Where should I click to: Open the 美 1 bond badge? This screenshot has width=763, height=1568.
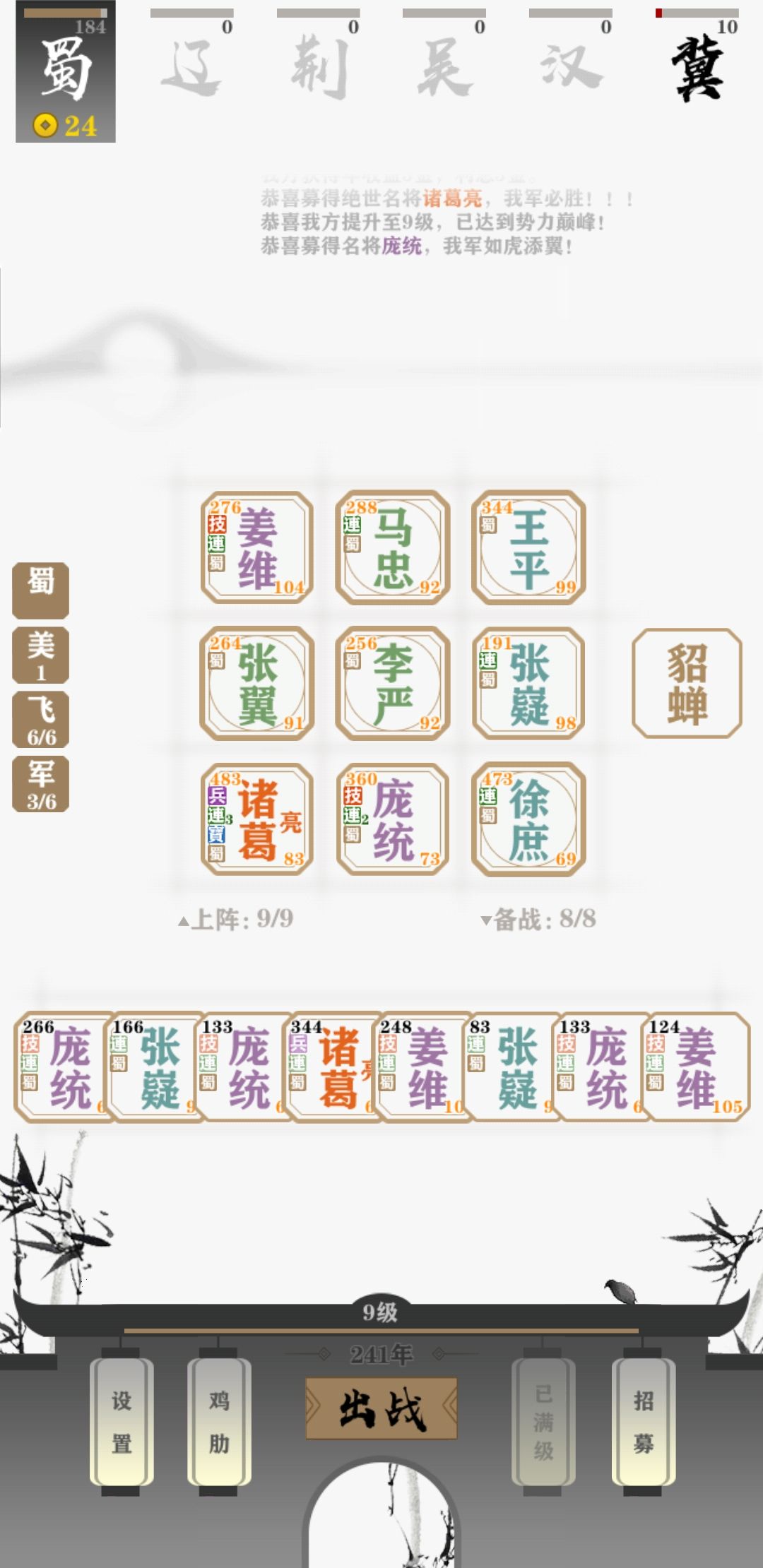click(x=40, y=655)
